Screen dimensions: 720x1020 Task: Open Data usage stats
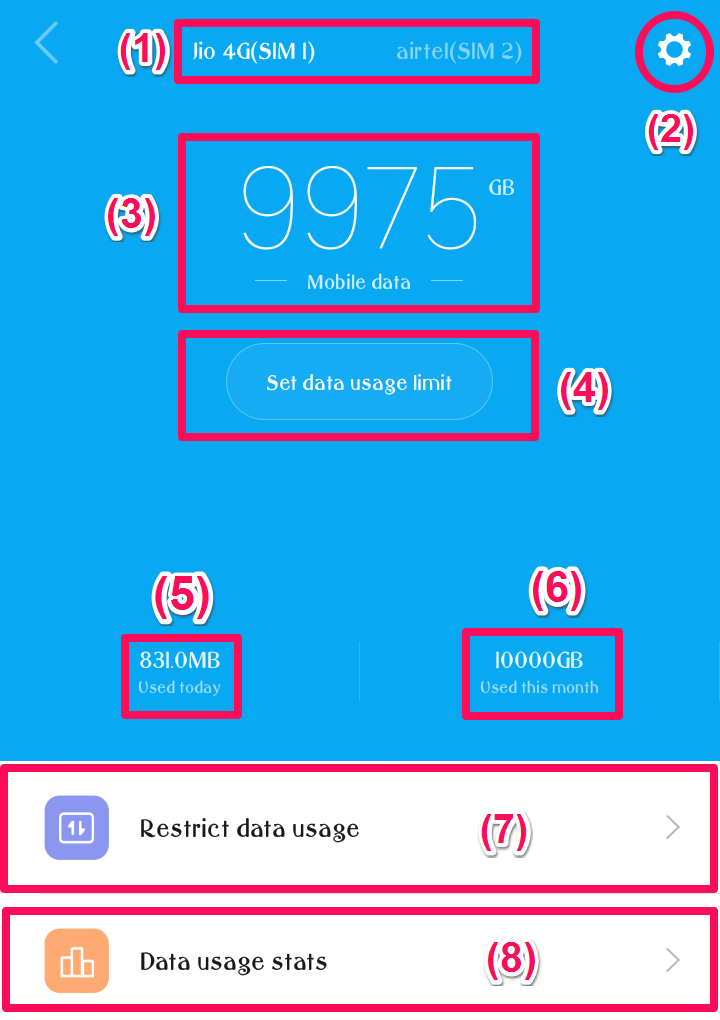[360, 962]
